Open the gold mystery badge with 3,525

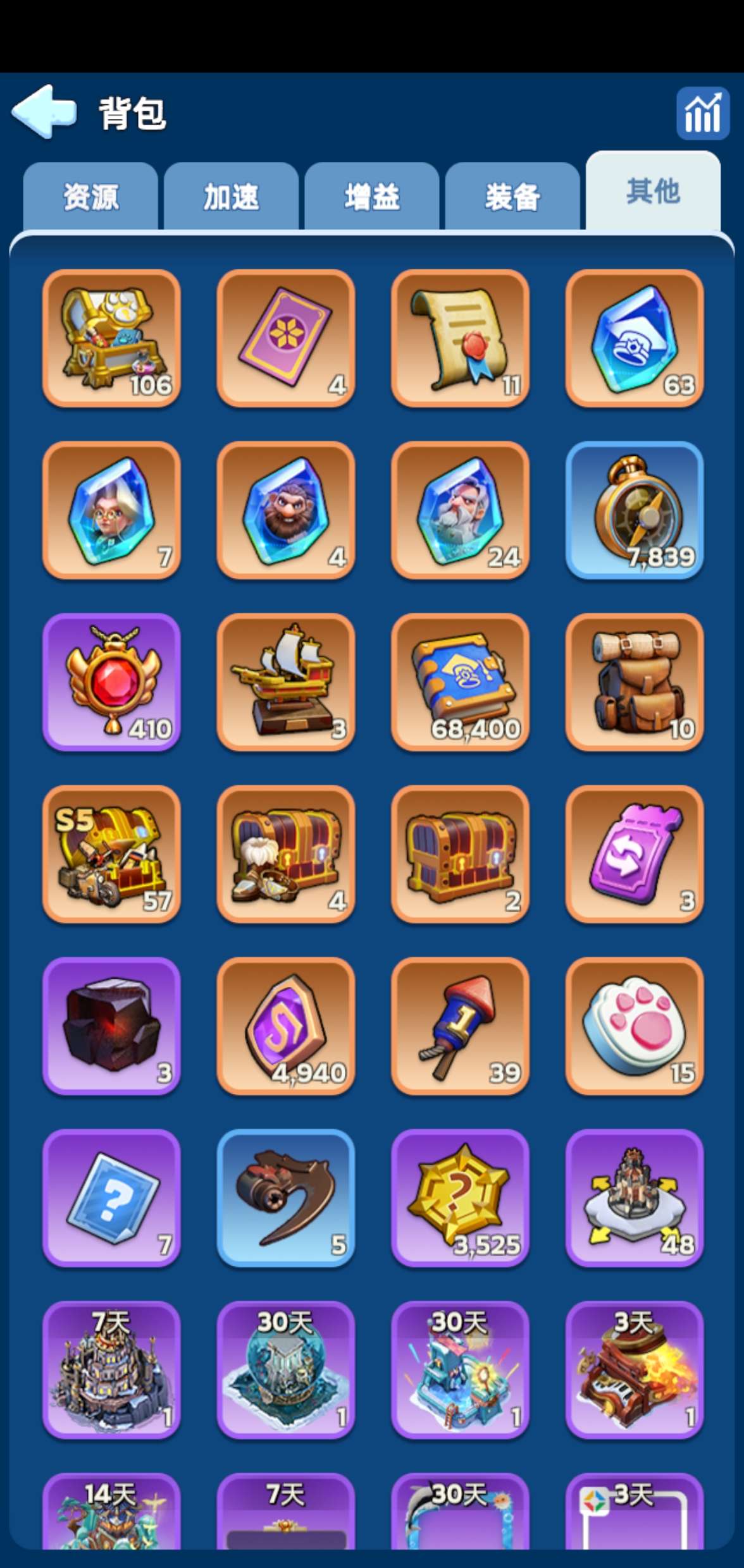460,1198
